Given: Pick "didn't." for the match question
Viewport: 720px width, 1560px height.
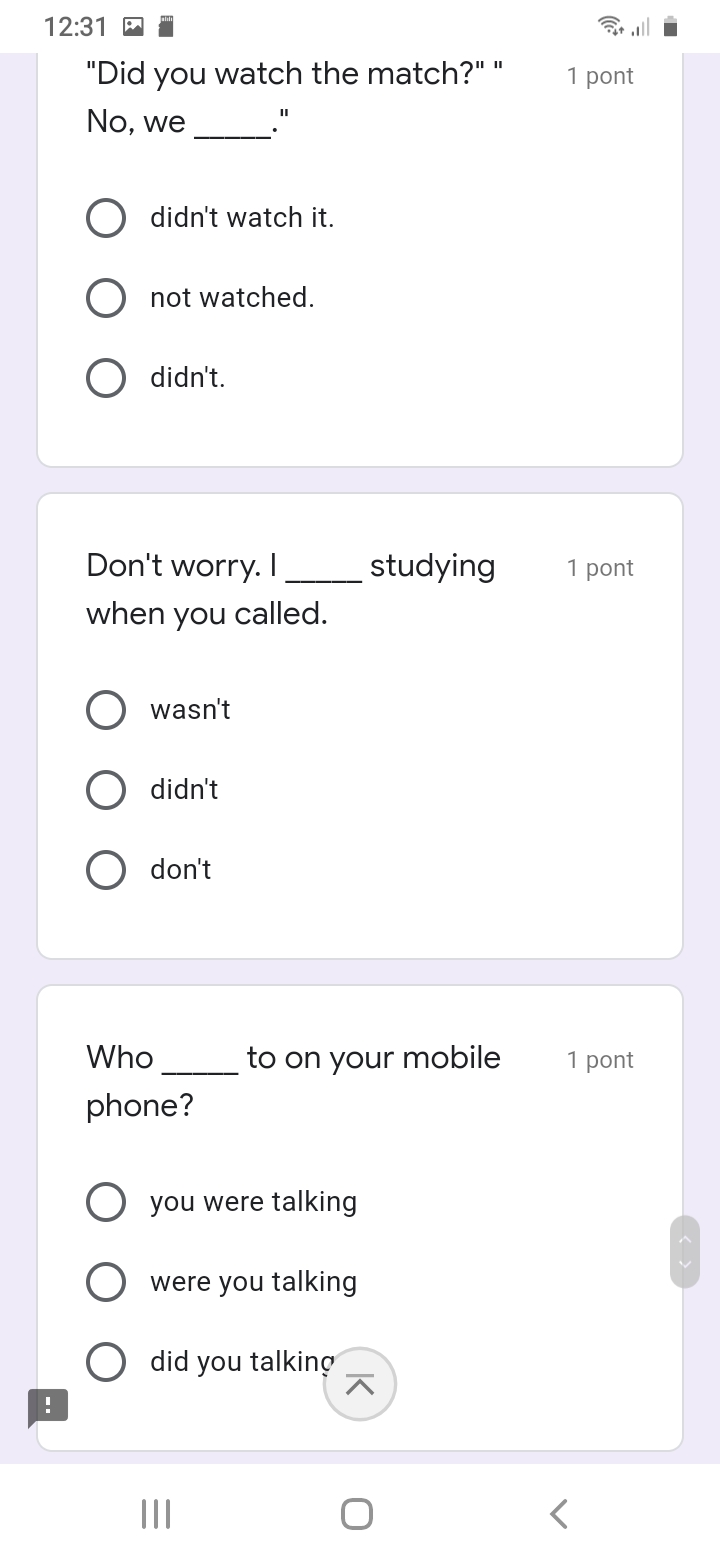Looking at the screenshot, I should 106,378.
